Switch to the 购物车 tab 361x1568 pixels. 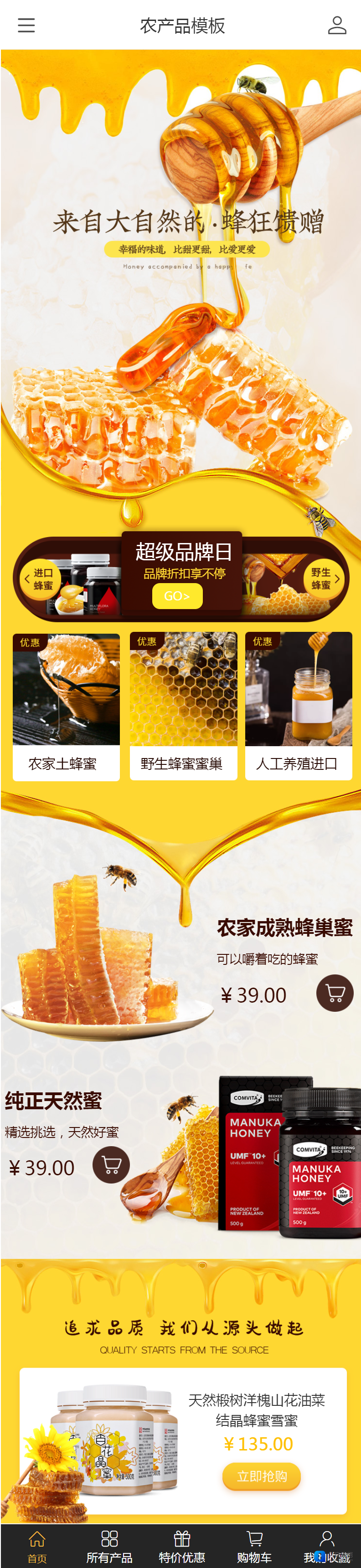tap(254, 1546)
